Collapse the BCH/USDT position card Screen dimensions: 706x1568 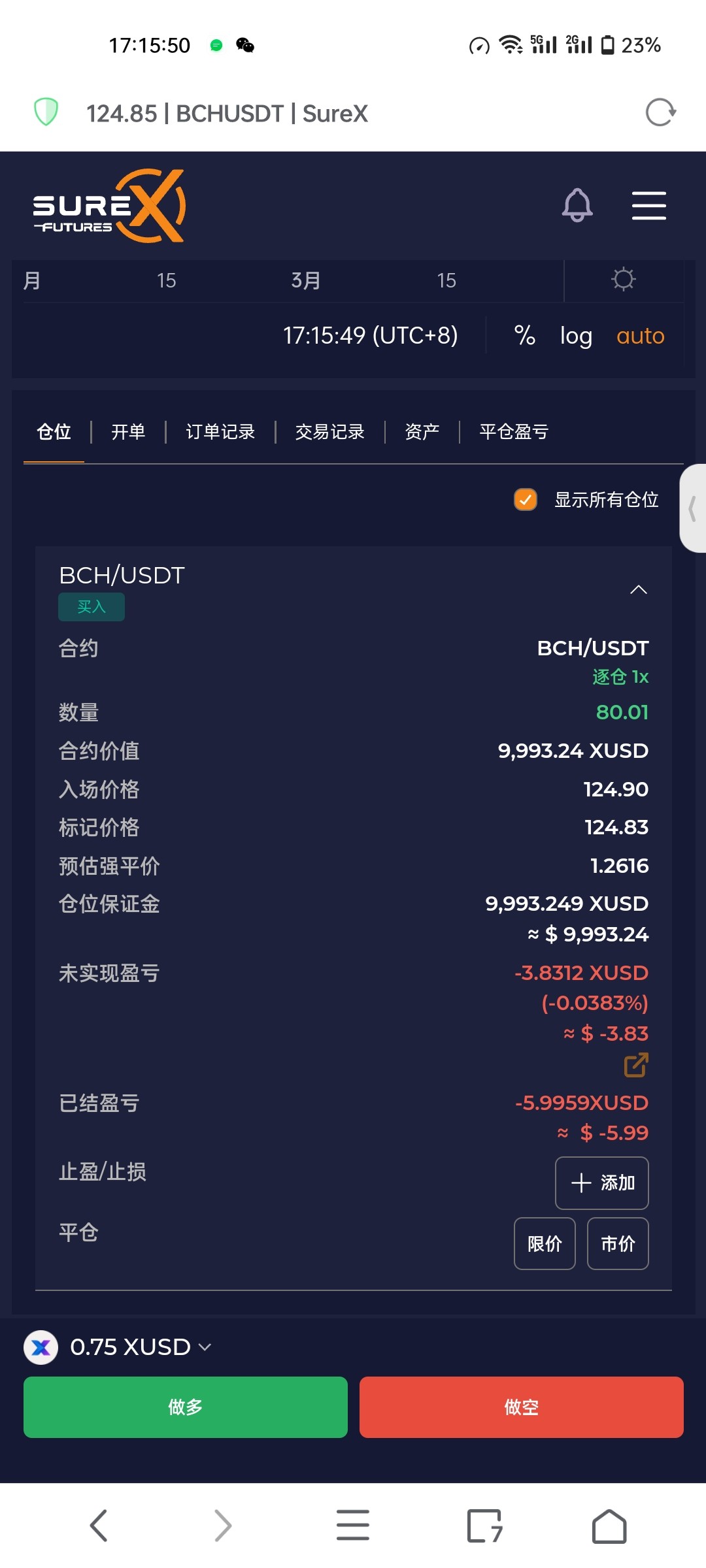click(x=638, y=590)
